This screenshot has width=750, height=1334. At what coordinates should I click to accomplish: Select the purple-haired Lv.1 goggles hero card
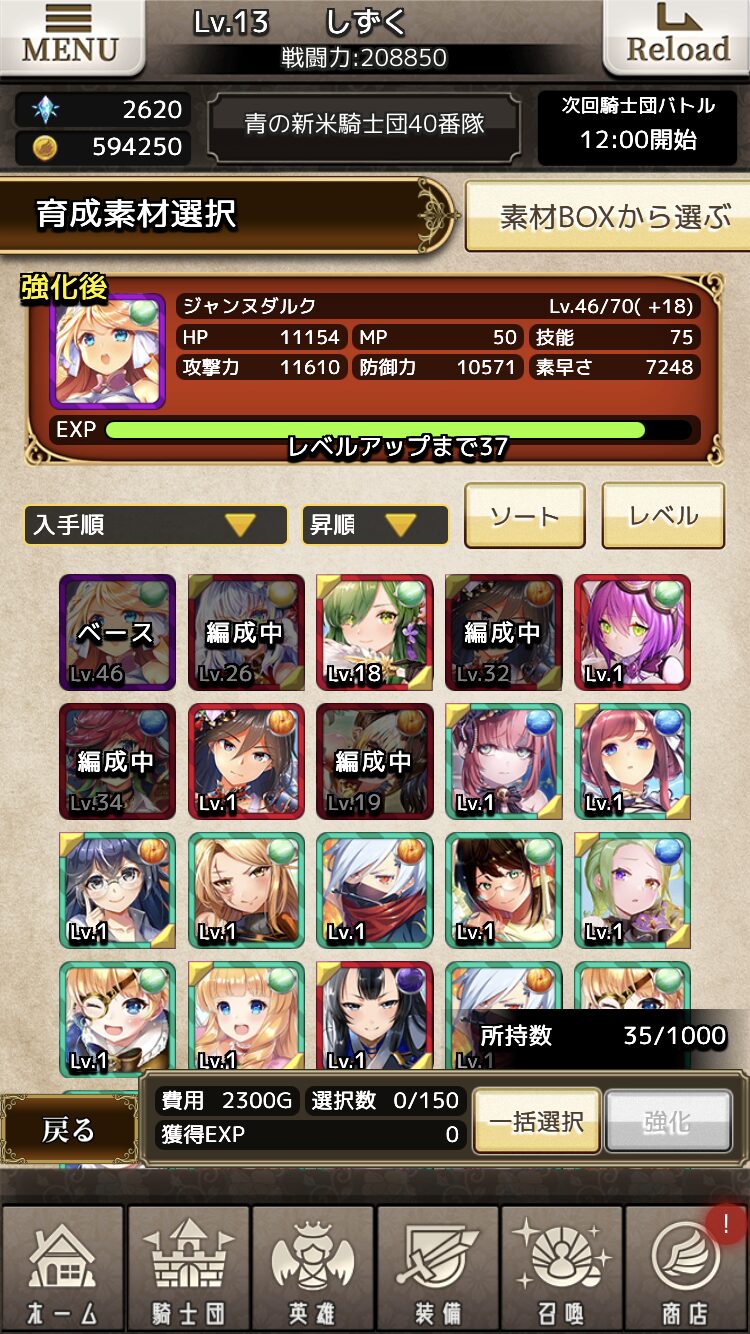point(632,632)
